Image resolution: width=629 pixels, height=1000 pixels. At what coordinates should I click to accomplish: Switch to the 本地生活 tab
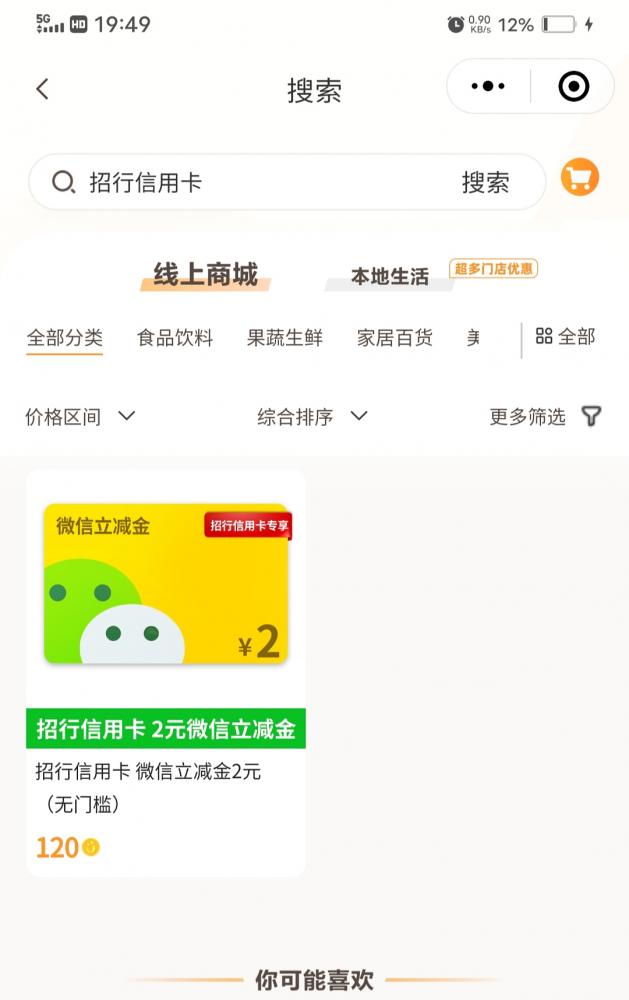tap(389, 277)
